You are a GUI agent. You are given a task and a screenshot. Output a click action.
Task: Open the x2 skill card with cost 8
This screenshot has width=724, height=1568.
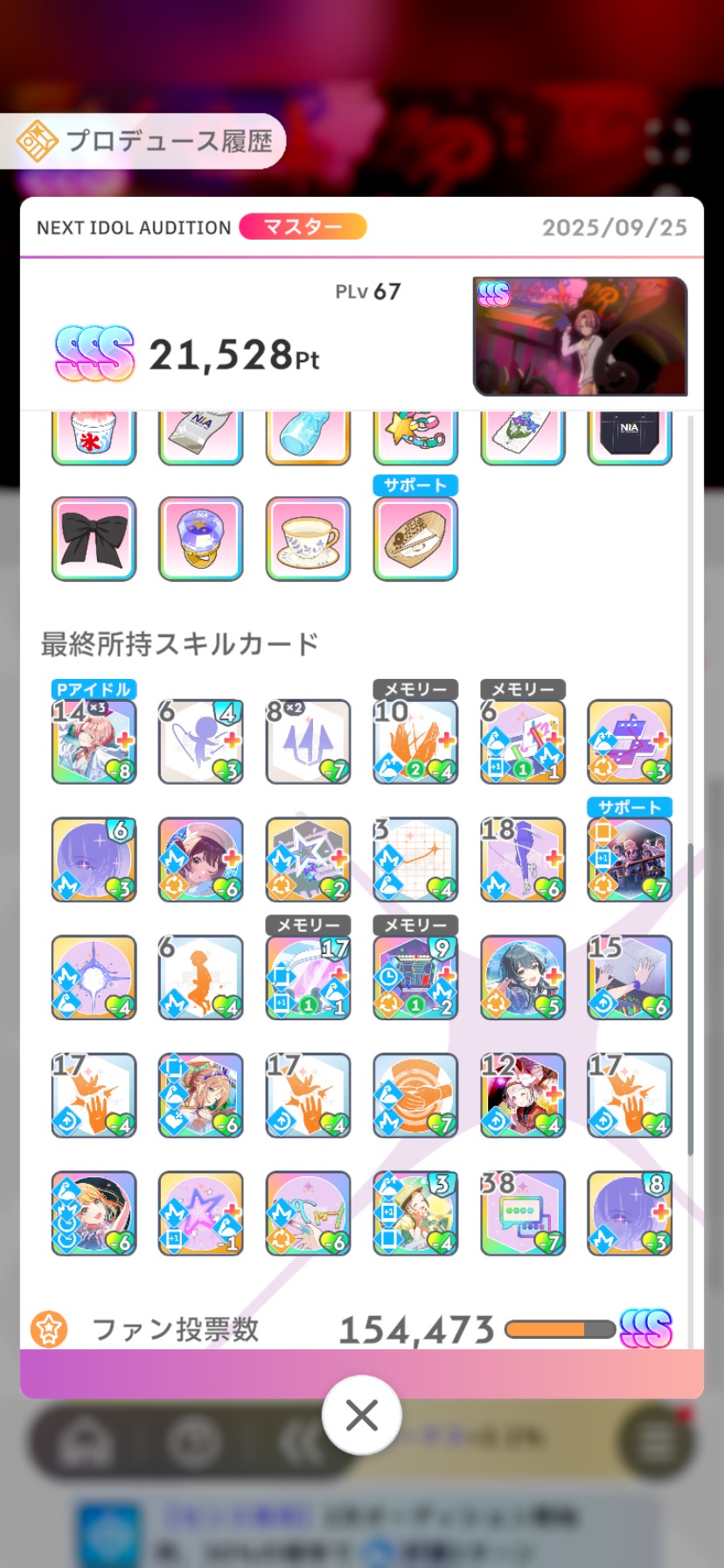point(308,741)
